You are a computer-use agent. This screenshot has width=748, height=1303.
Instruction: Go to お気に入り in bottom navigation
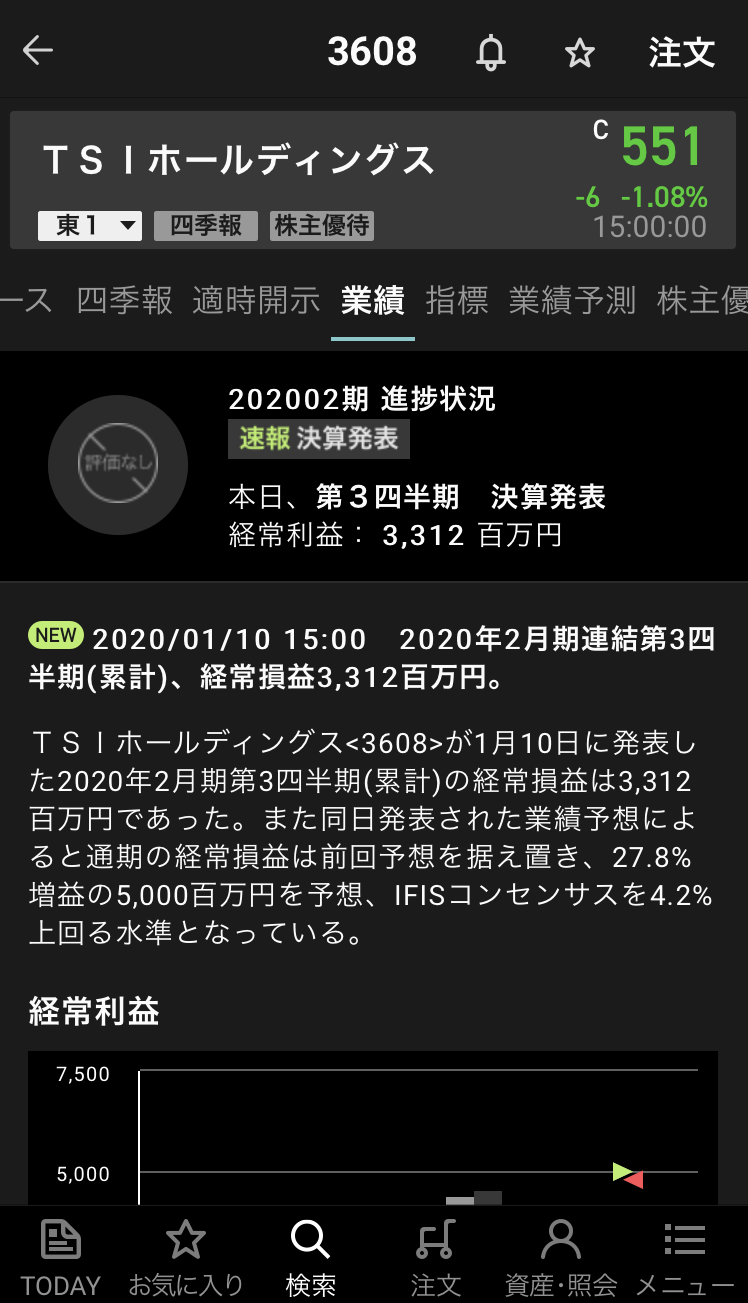(x=186, y=1256)
